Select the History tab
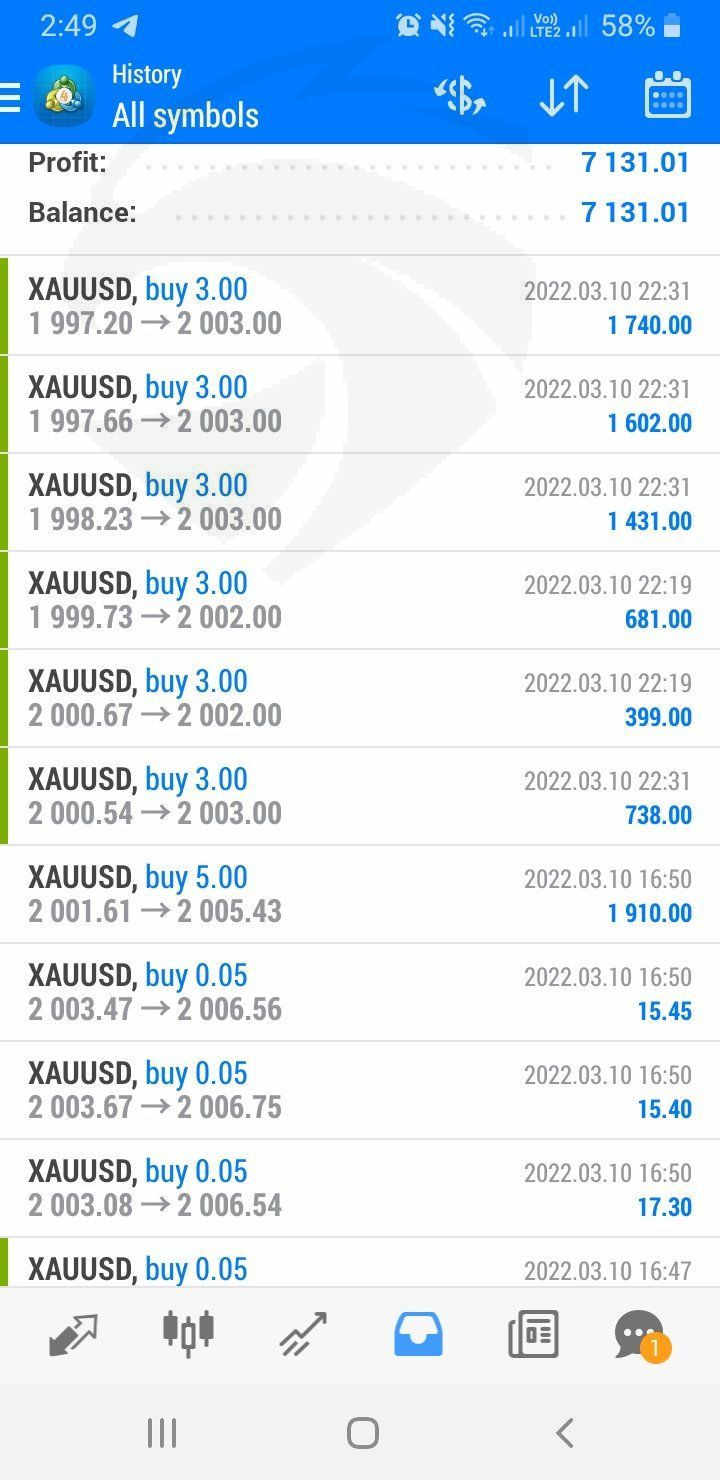Image resolution: width=720 pixels, height=1480 pixels. click(x=418, y=1334)
